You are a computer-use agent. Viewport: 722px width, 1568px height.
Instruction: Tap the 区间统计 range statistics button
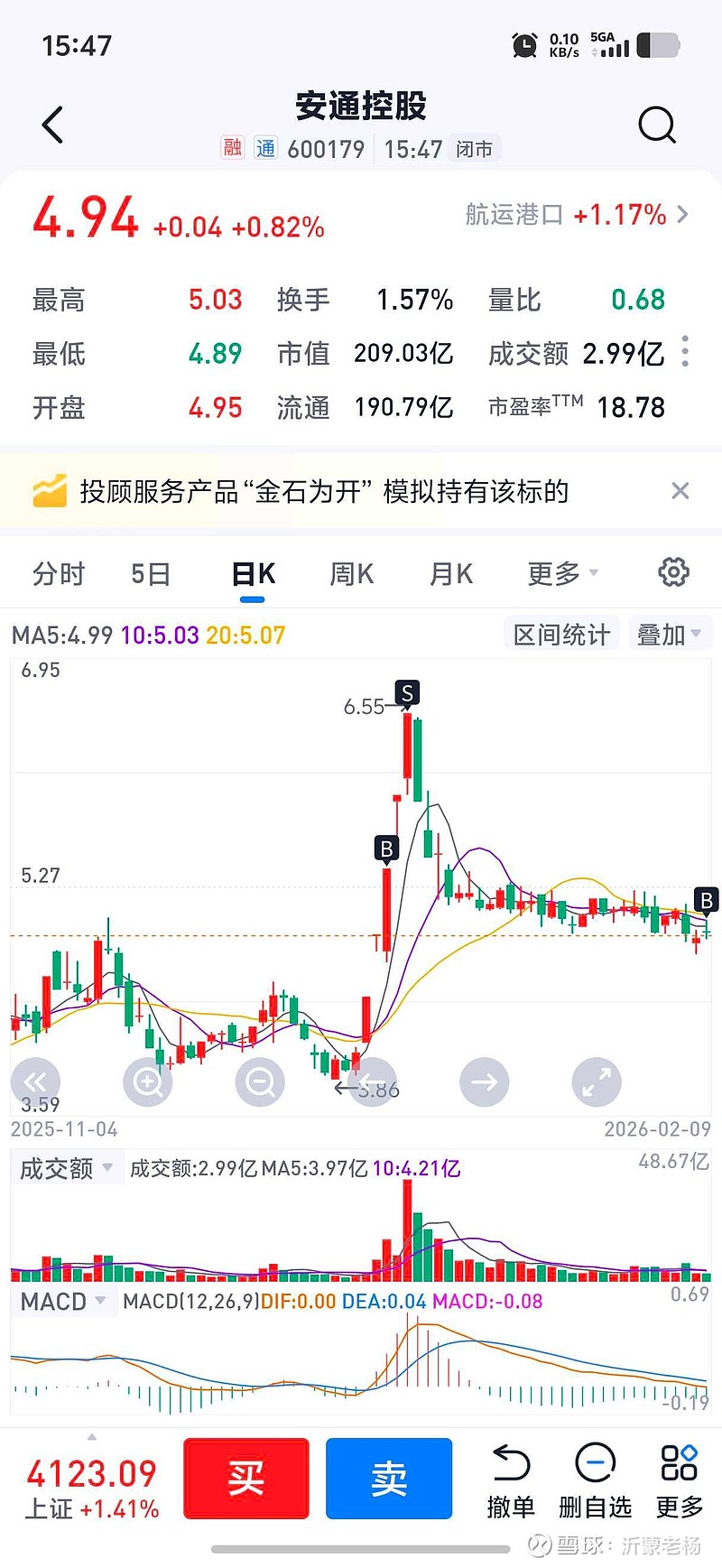pos(560,634)
